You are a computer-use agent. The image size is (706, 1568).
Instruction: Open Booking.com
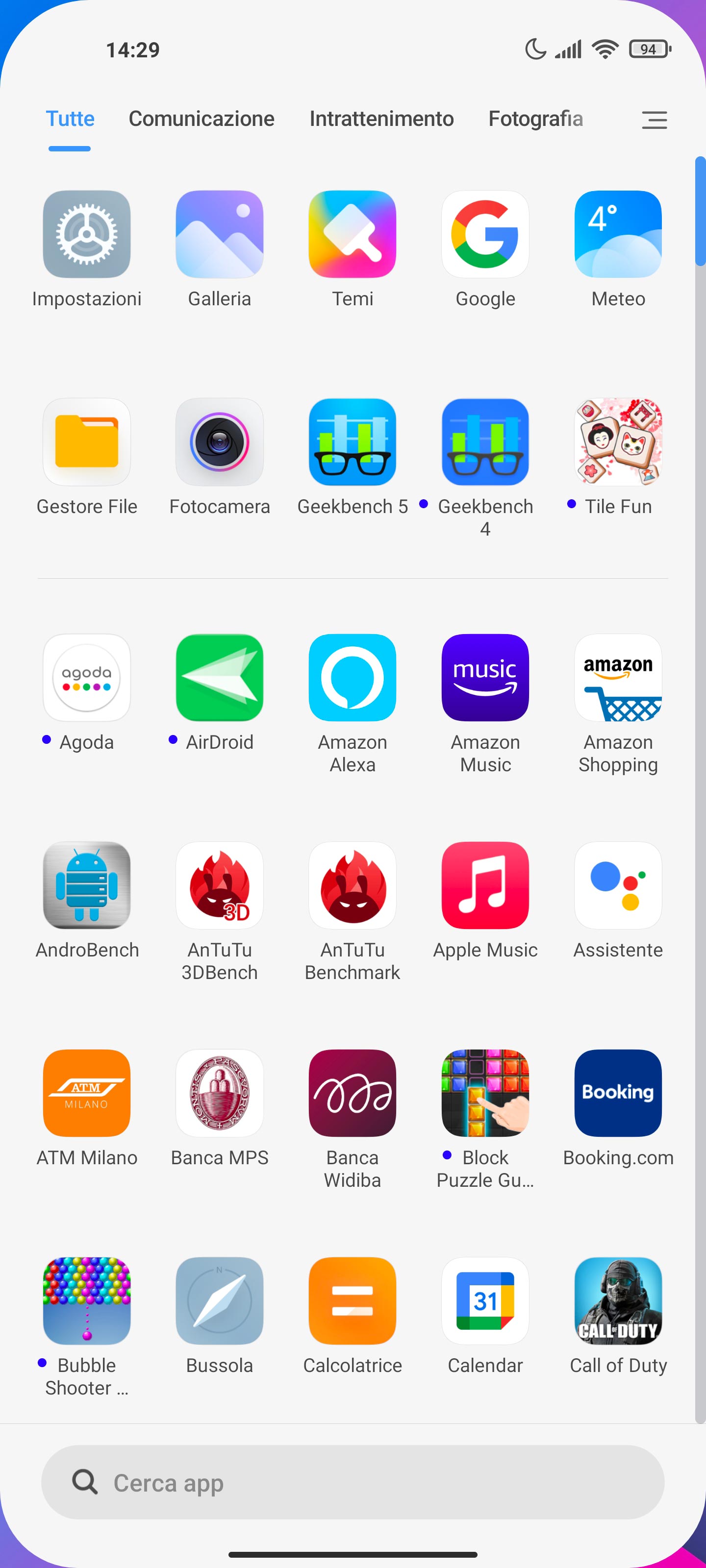(x=618, y=1093)
